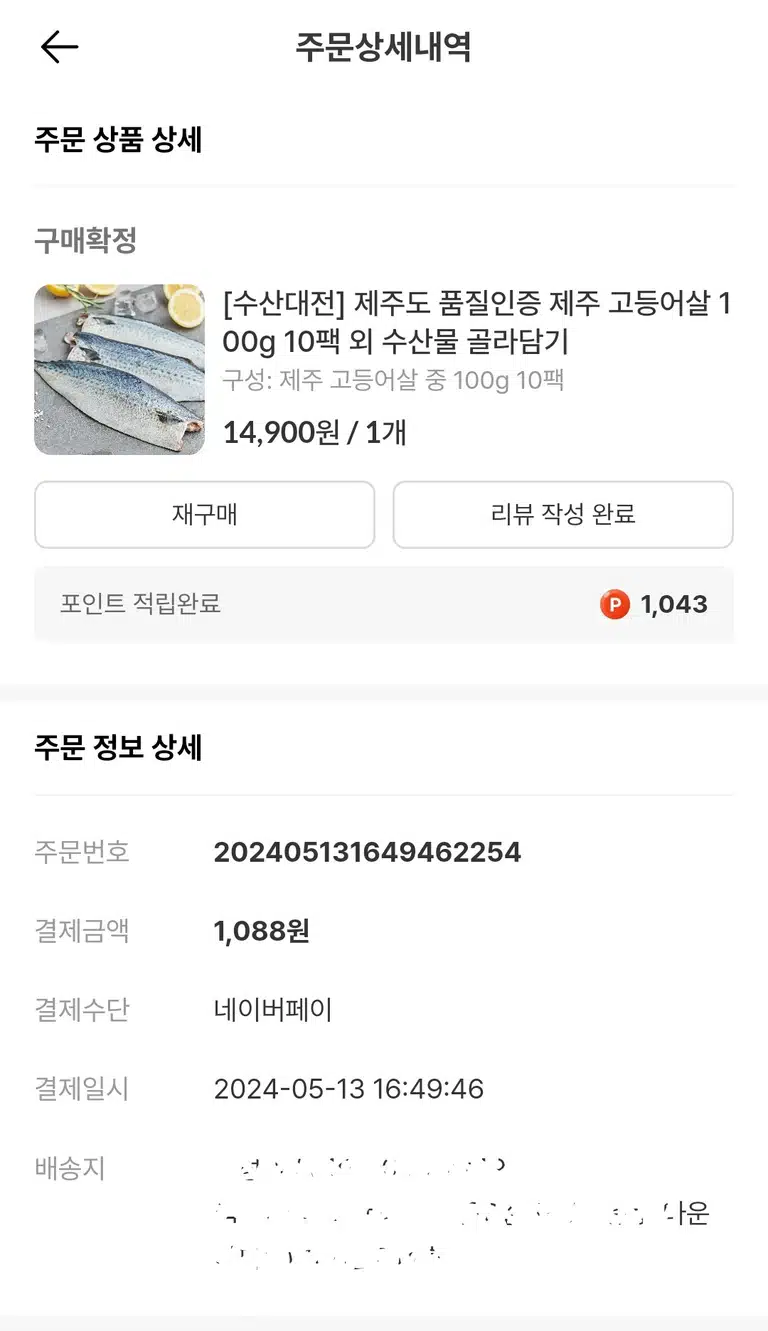Tap the 재구매 (repurchase) button

pyautogui.click(x=205, y=515)
